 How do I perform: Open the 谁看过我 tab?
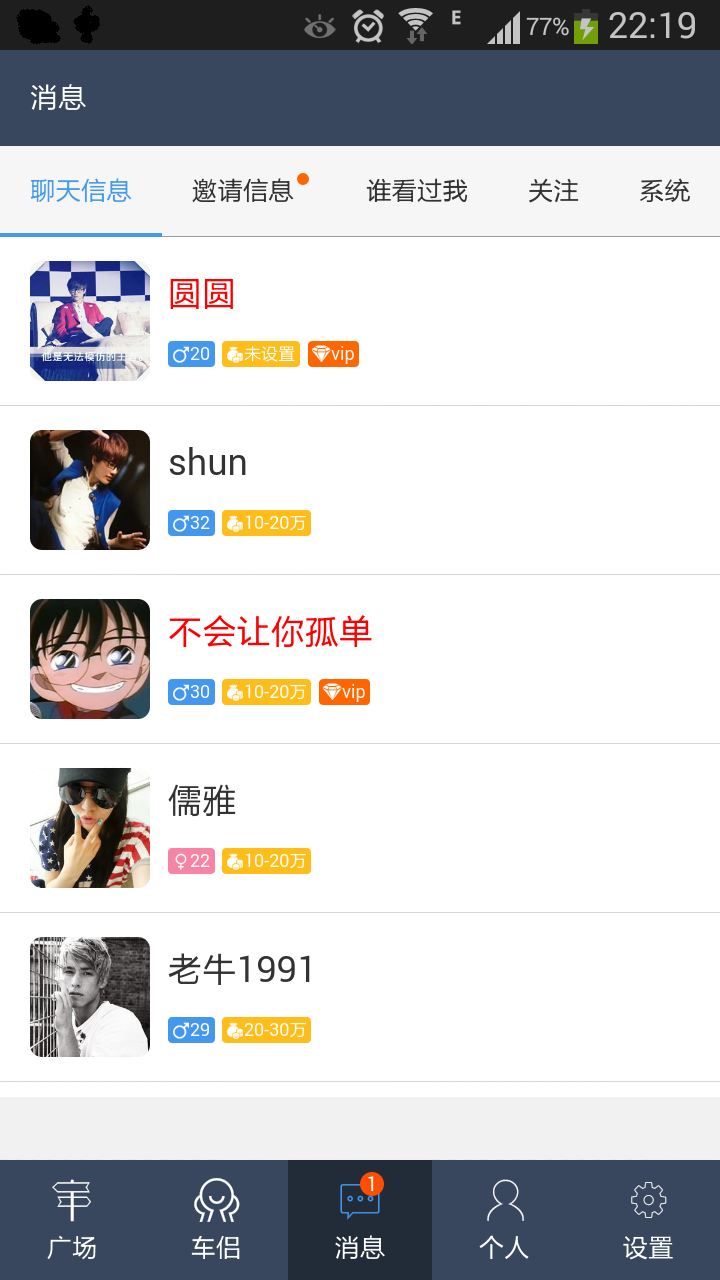coord(417,191)
